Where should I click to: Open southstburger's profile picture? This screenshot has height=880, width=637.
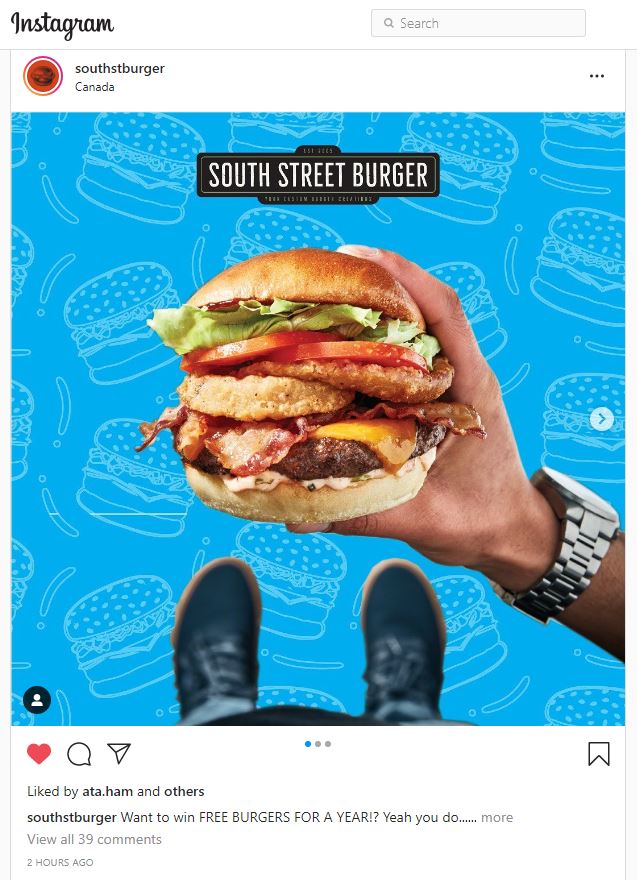(43, 76)
